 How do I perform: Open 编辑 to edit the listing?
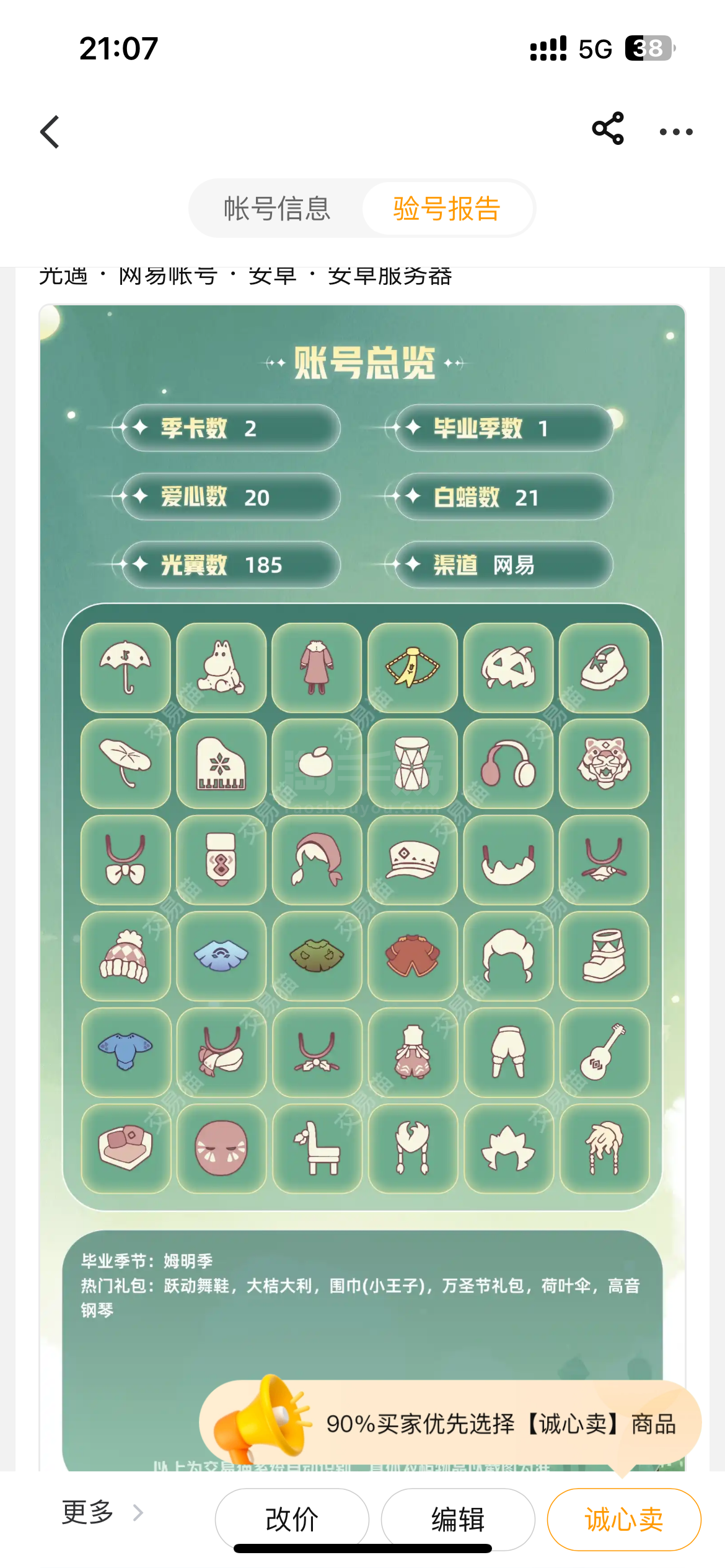(x=458, y=1519)
